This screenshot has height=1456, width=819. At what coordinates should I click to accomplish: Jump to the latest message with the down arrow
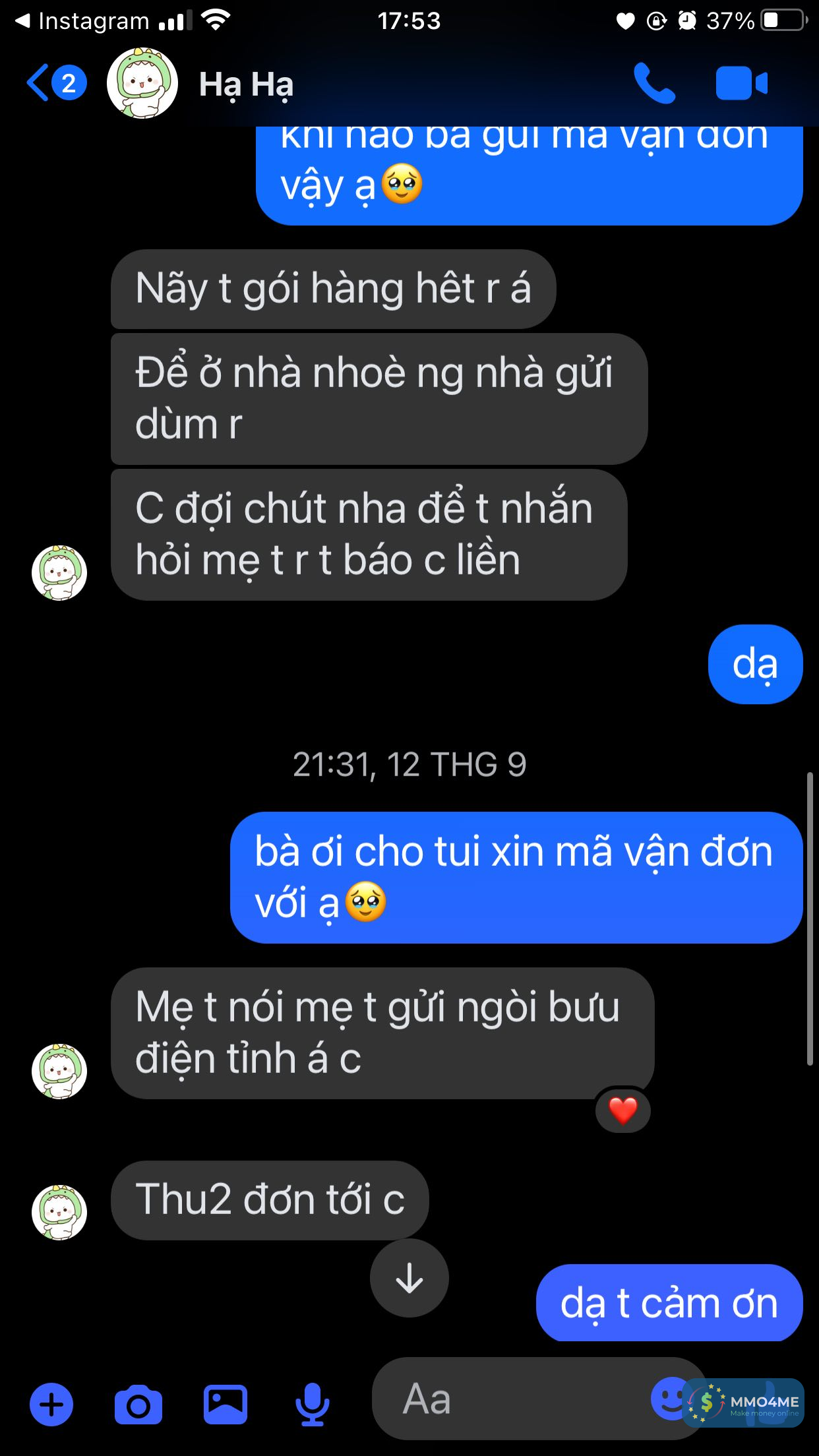[409, 1278]
